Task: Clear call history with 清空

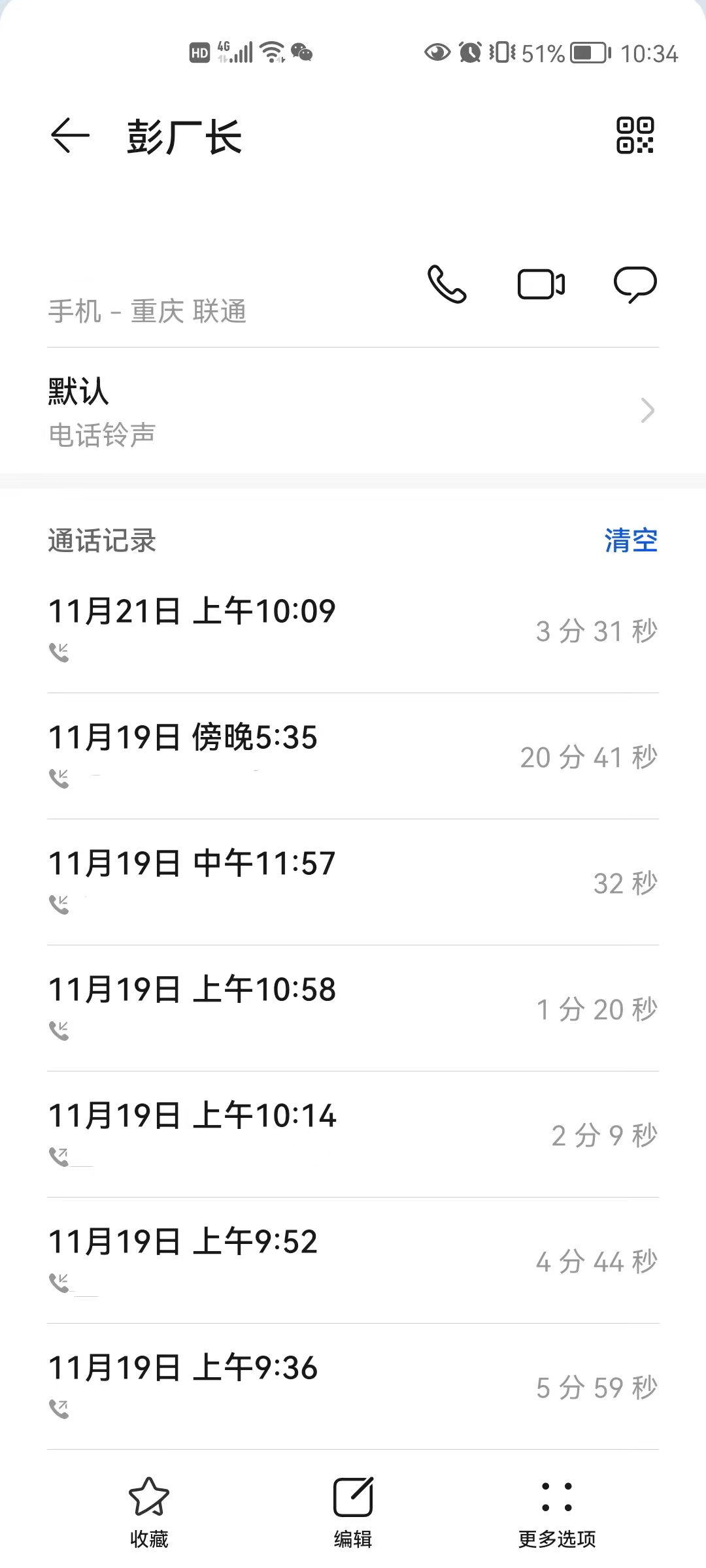Action: 631,541
